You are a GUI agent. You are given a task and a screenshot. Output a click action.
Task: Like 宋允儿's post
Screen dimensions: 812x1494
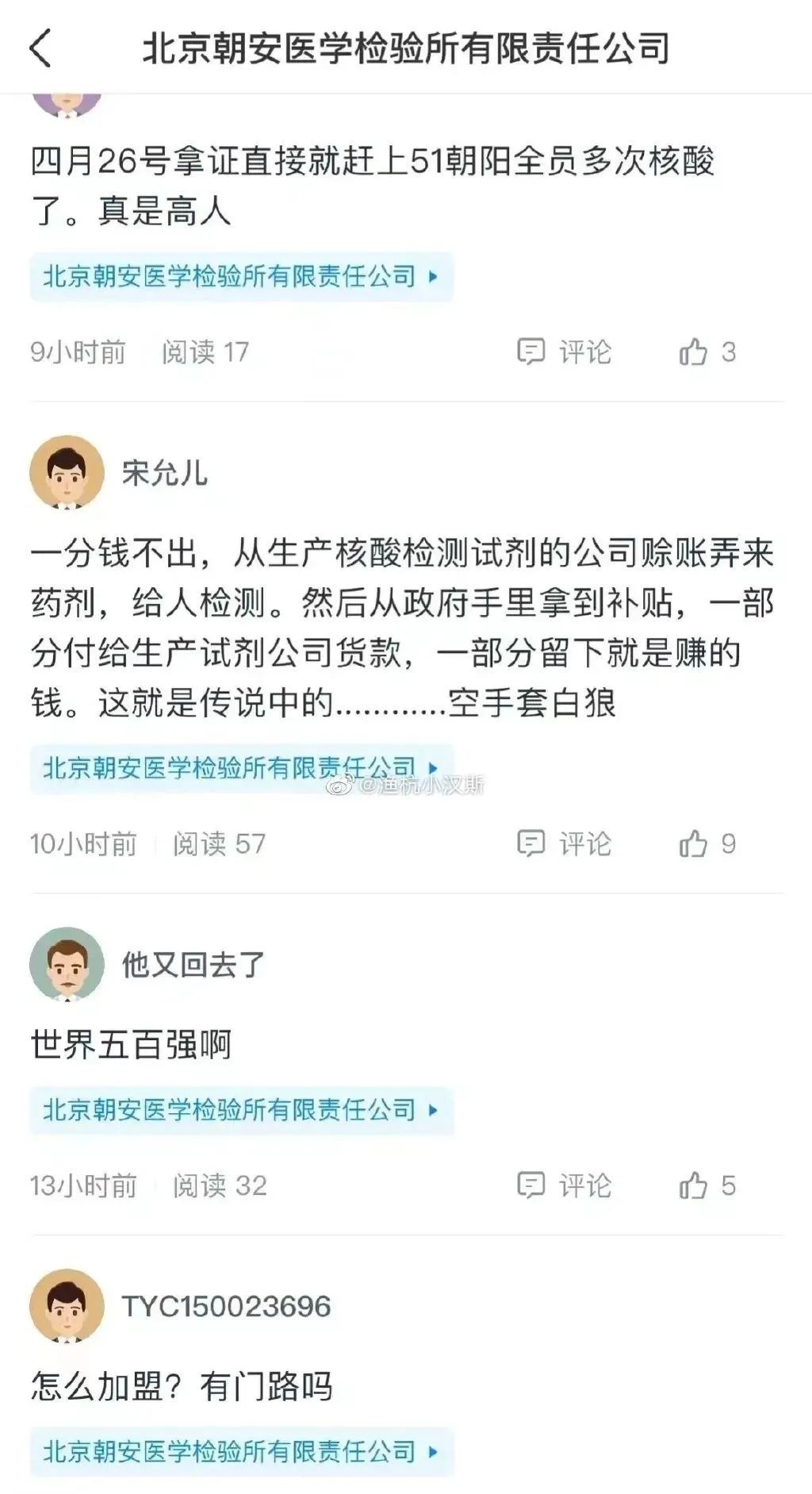click(x=707, y=843)
